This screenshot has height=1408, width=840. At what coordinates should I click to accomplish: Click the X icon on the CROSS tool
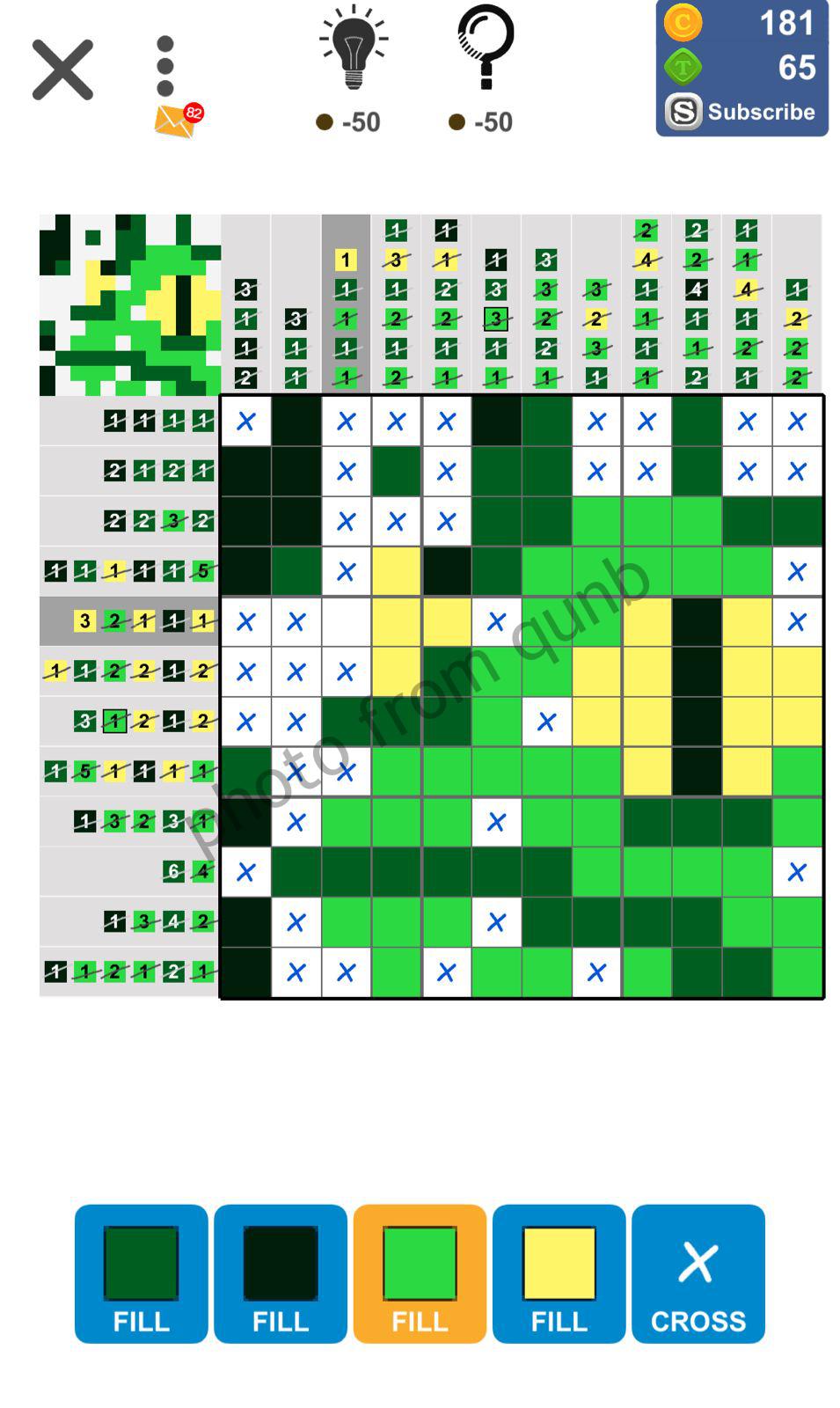click(x=698, y=1262)
